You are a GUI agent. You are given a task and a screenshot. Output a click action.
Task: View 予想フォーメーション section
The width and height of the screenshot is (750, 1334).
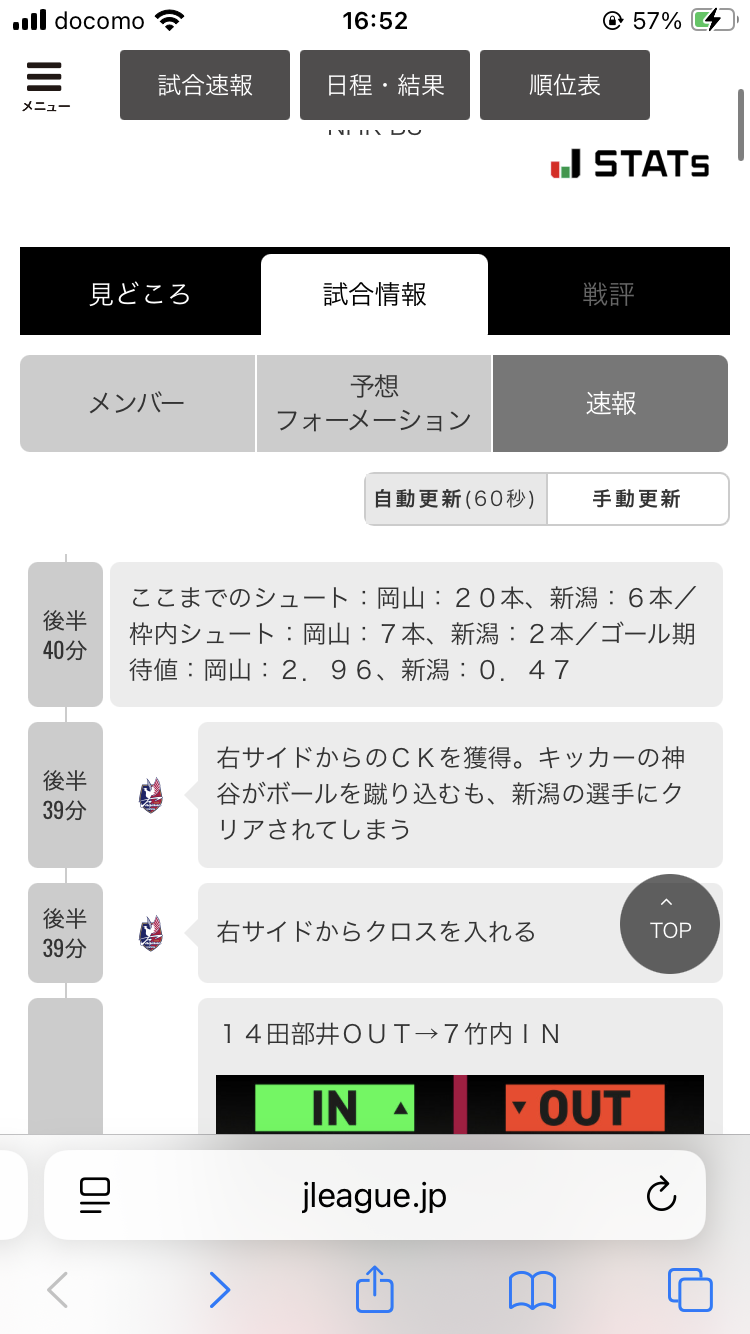[x=374, y=404]
